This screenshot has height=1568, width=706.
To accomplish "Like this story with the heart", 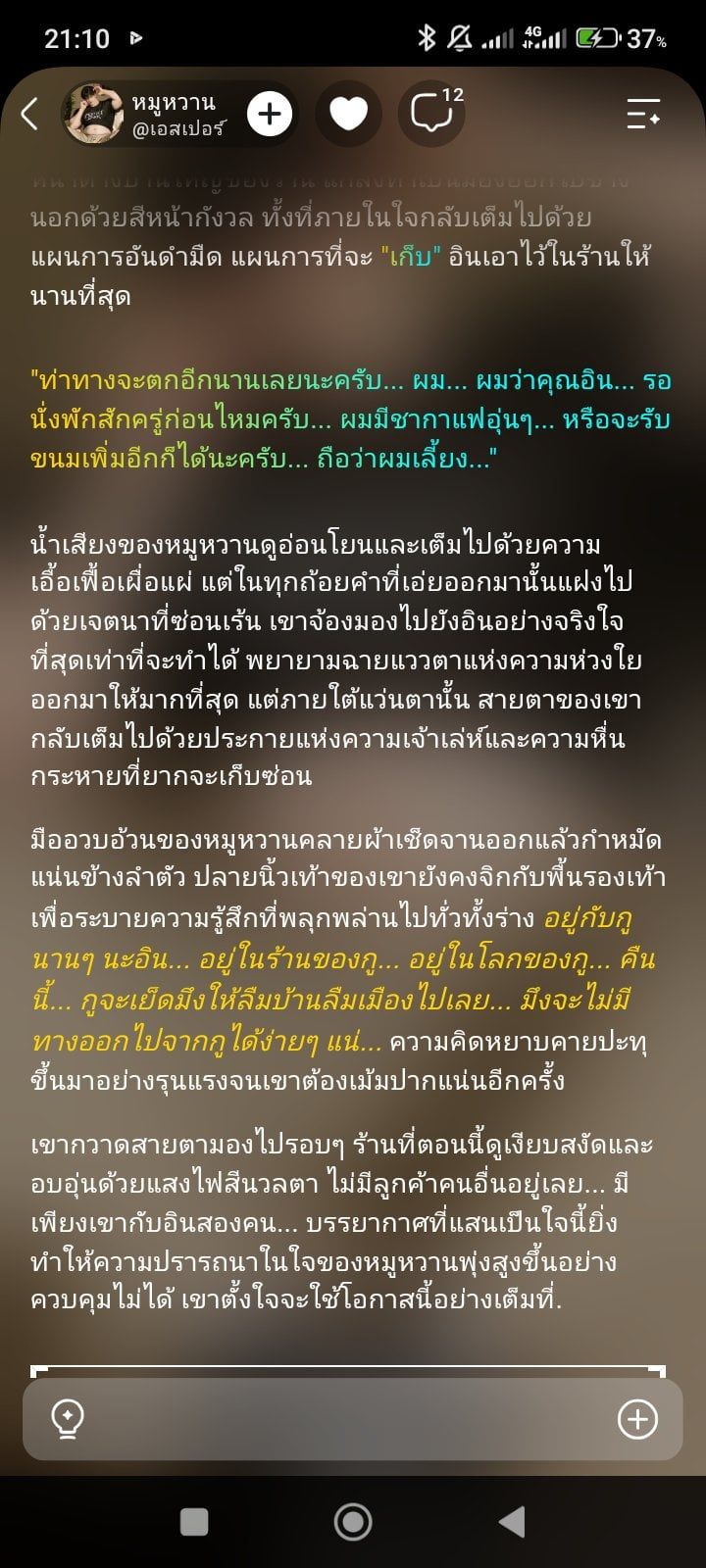I will click(348, 115).
